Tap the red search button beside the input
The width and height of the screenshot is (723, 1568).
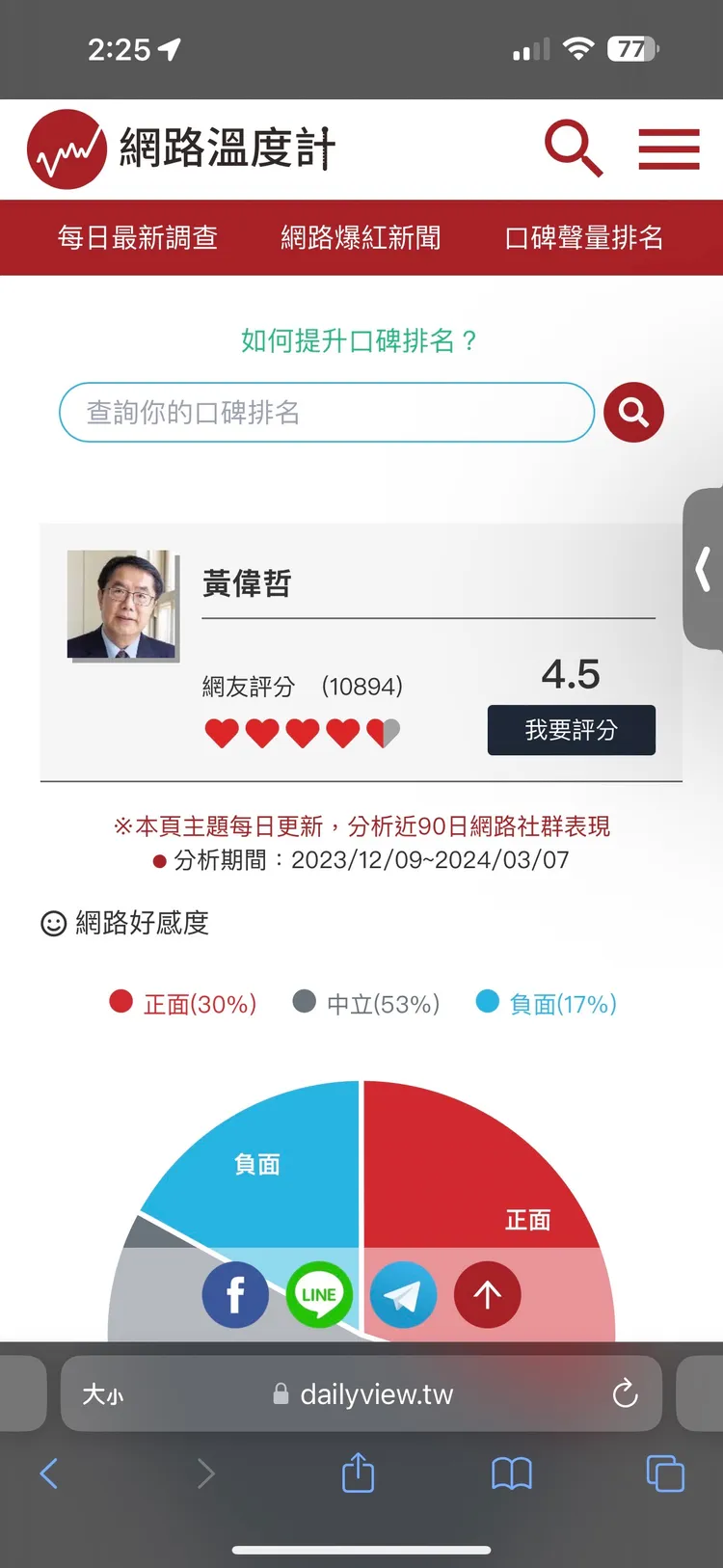click(x=633, y=412)
